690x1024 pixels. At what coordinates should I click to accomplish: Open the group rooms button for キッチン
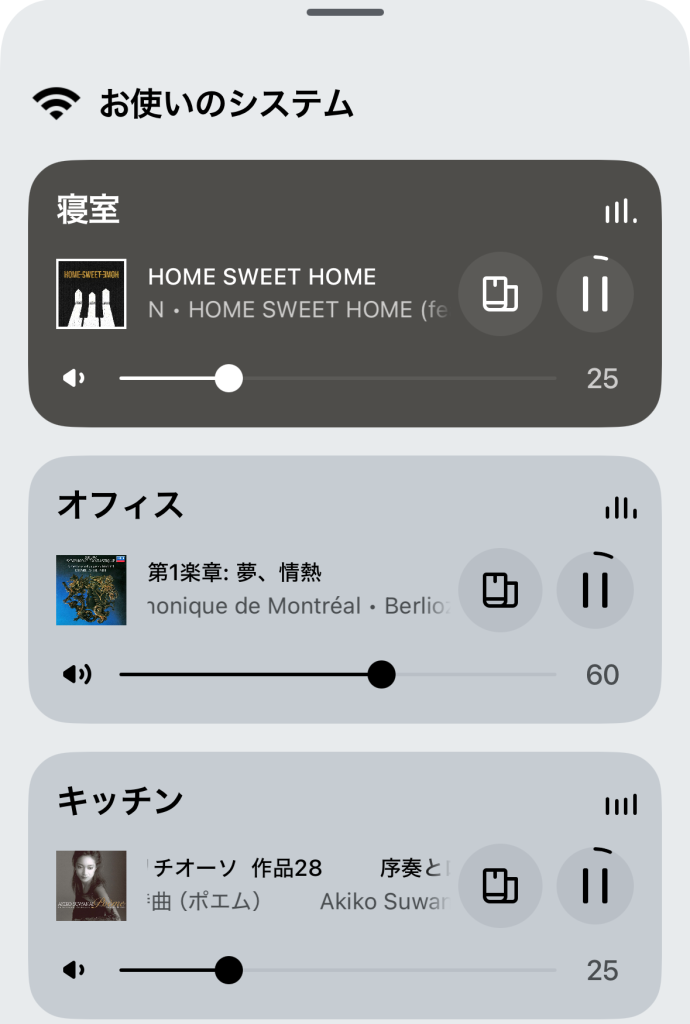(x=500, y=886)
